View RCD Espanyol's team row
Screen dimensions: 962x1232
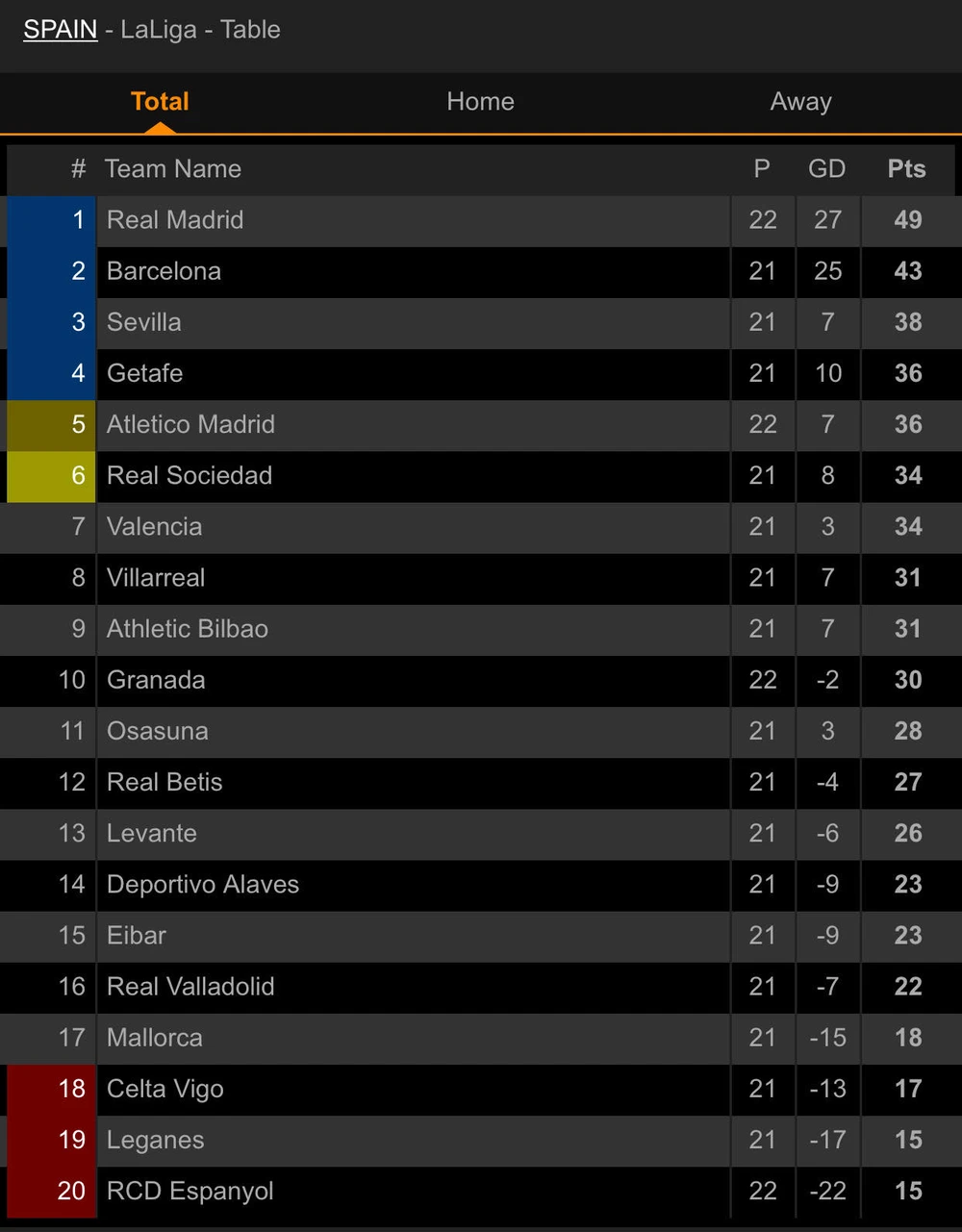click(190, 1191)
